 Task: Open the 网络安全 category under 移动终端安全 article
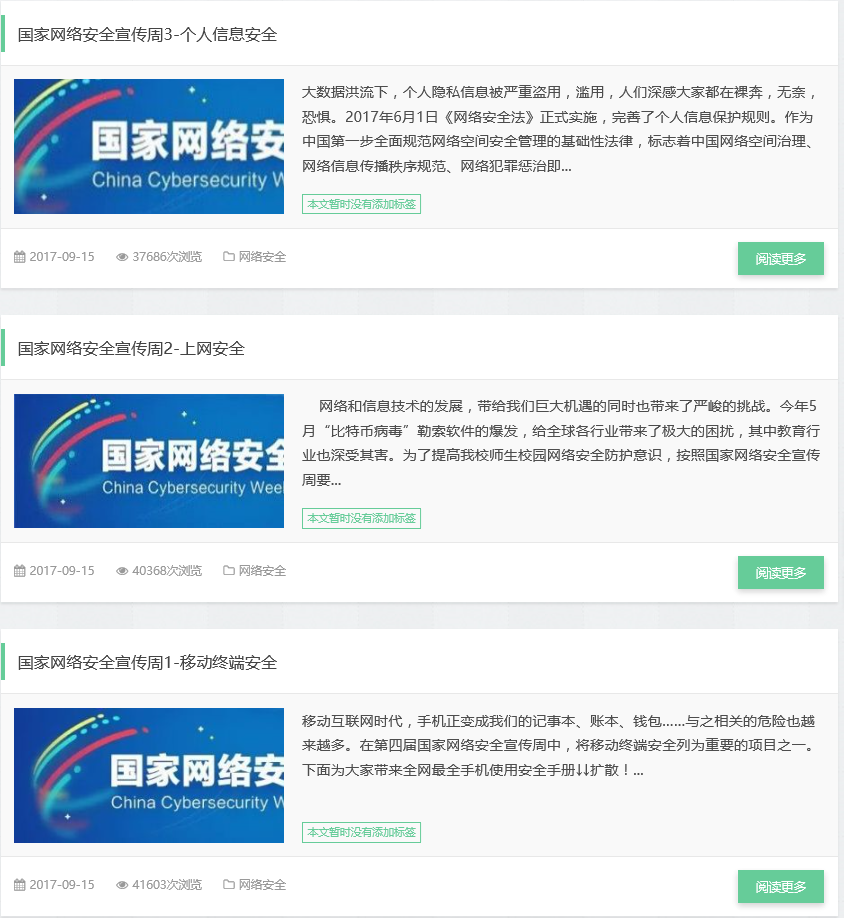pos(262,885)
